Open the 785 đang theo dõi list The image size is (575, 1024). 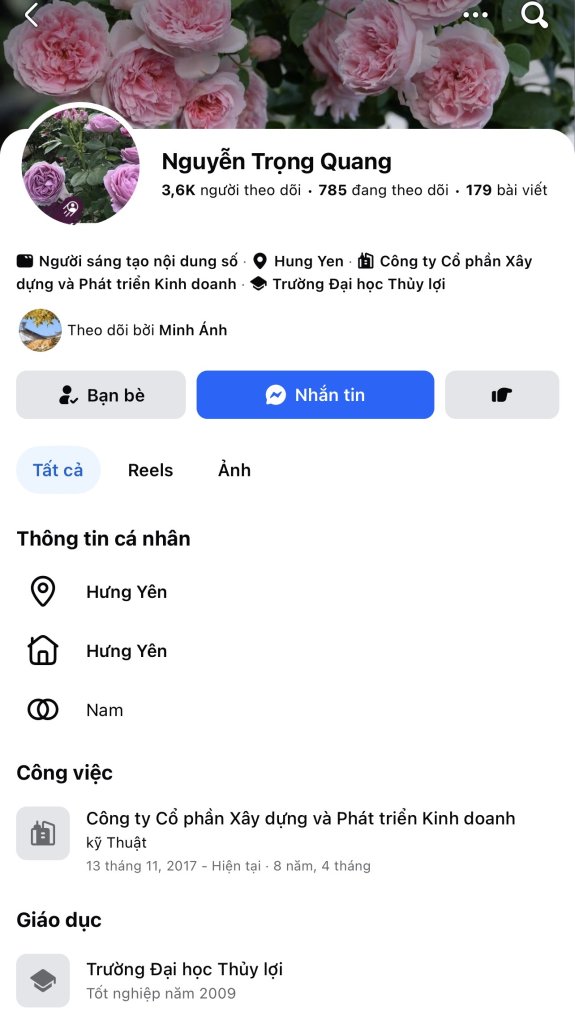[384, 190]
